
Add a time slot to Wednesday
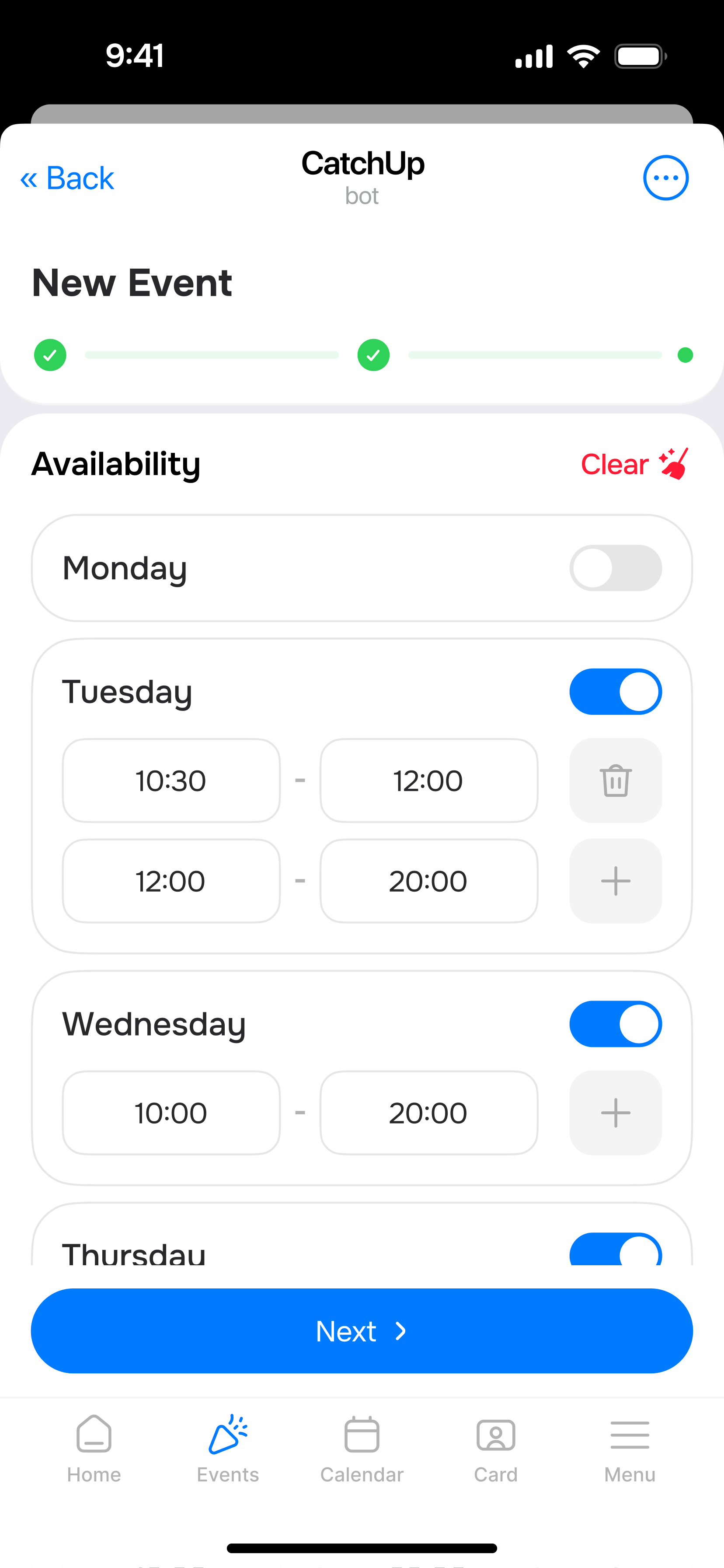tap(616, 1113)
